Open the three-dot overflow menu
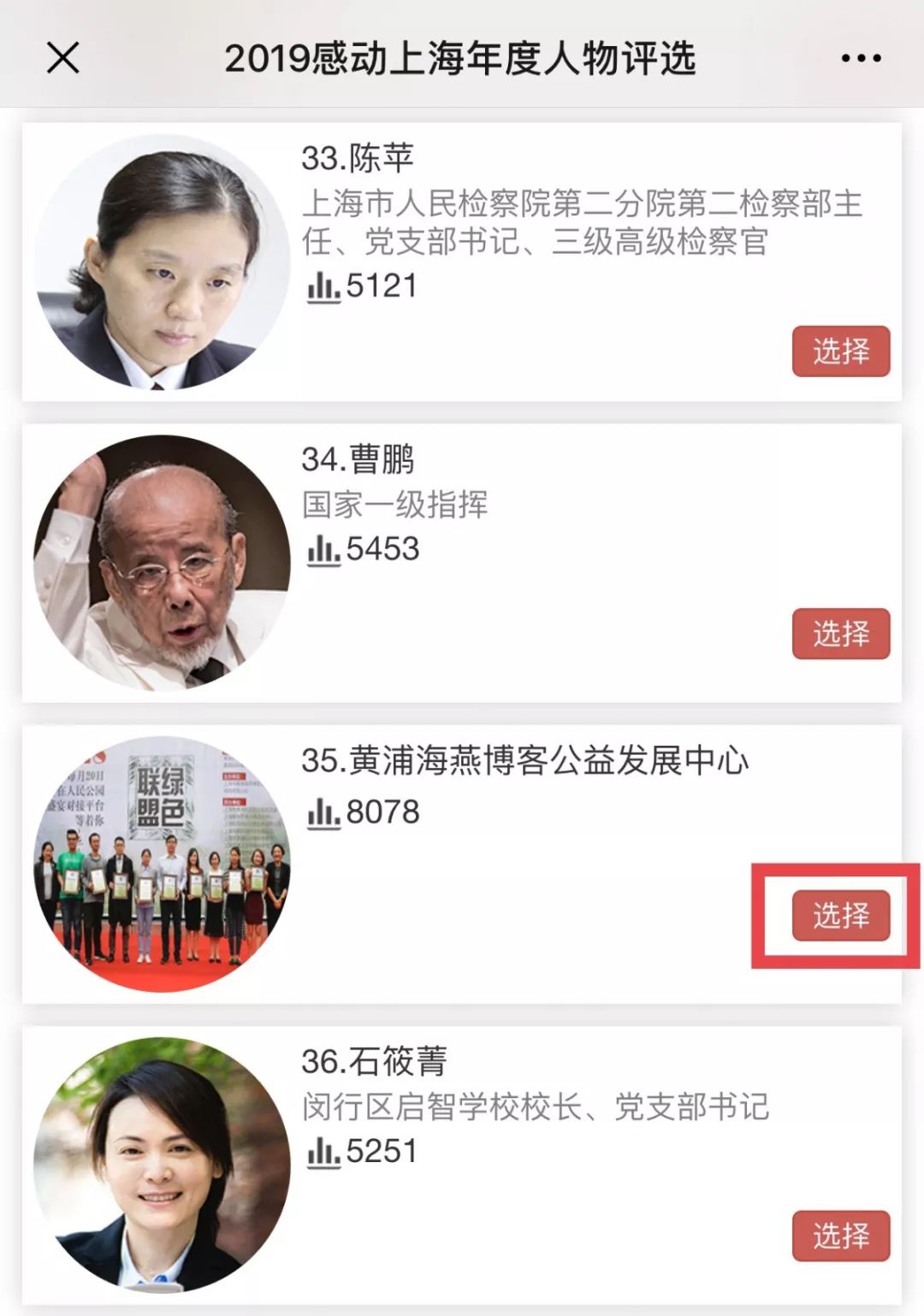This screenshot has width=924, height=1316. pos(861,58)
